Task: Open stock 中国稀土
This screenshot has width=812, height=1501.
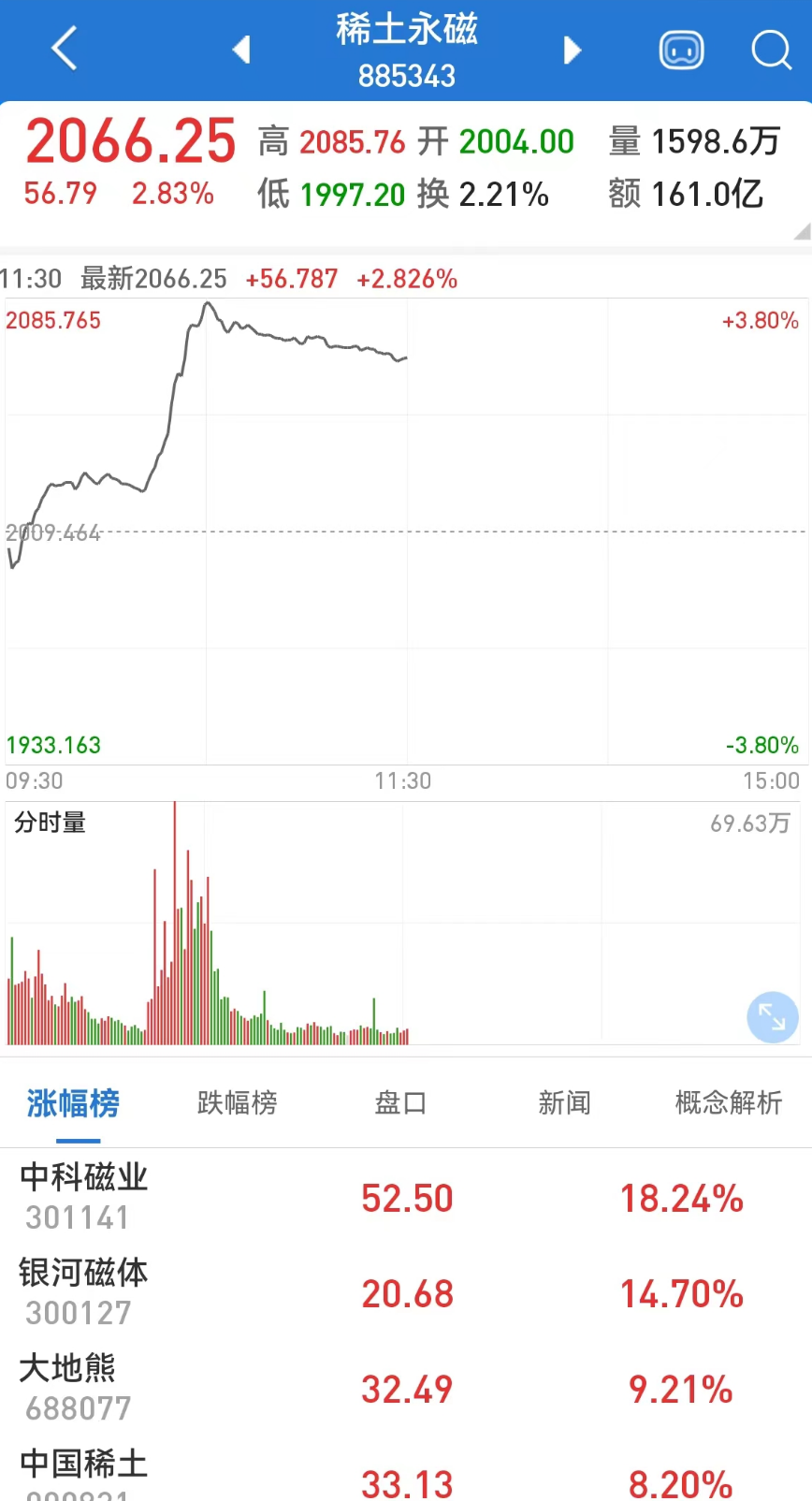Action: (x=406, y=1471)
